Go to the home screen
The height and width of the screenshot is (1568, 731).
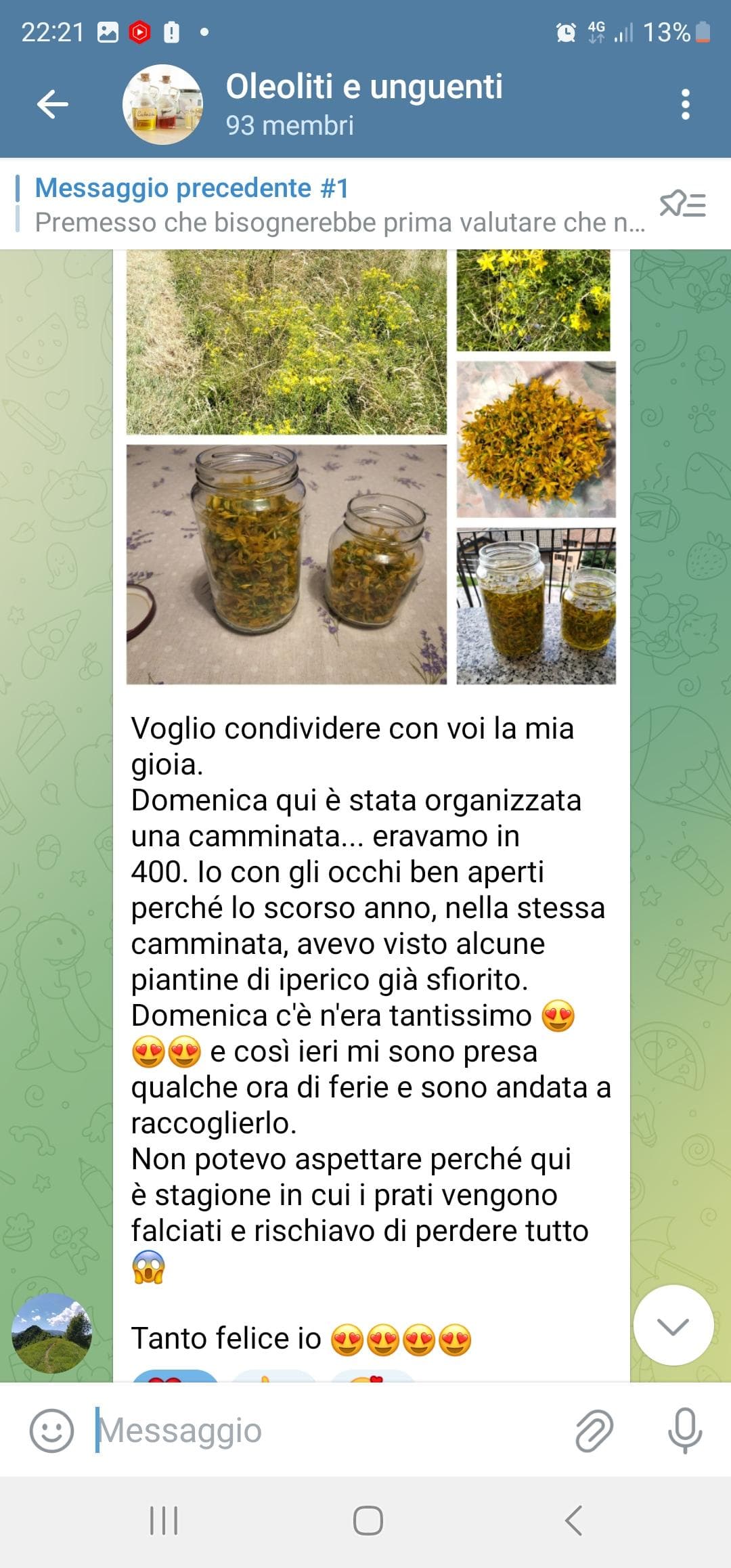point(368,1521)
